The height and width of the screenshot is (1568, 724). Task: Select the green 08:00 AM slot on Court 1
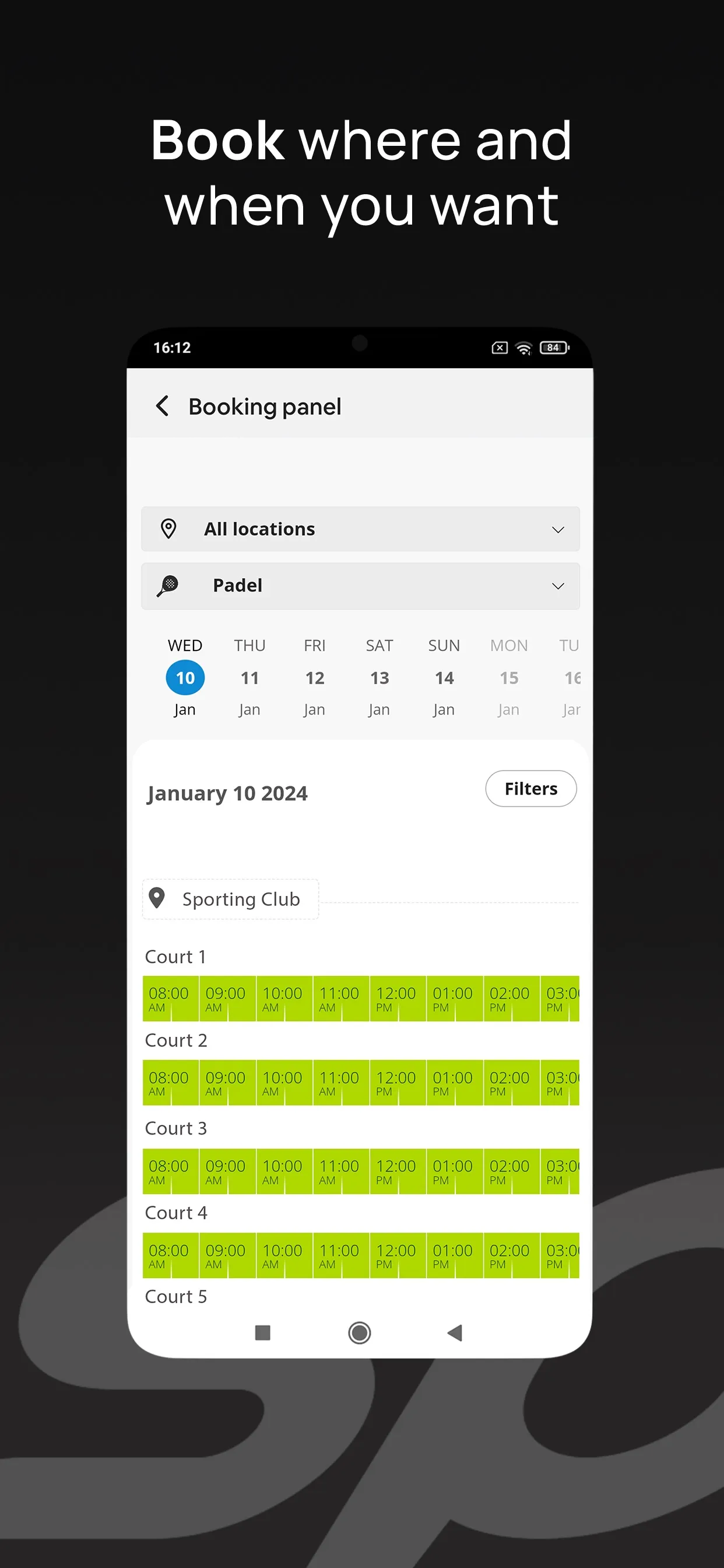pyautogui.click(x=168, y=998)
